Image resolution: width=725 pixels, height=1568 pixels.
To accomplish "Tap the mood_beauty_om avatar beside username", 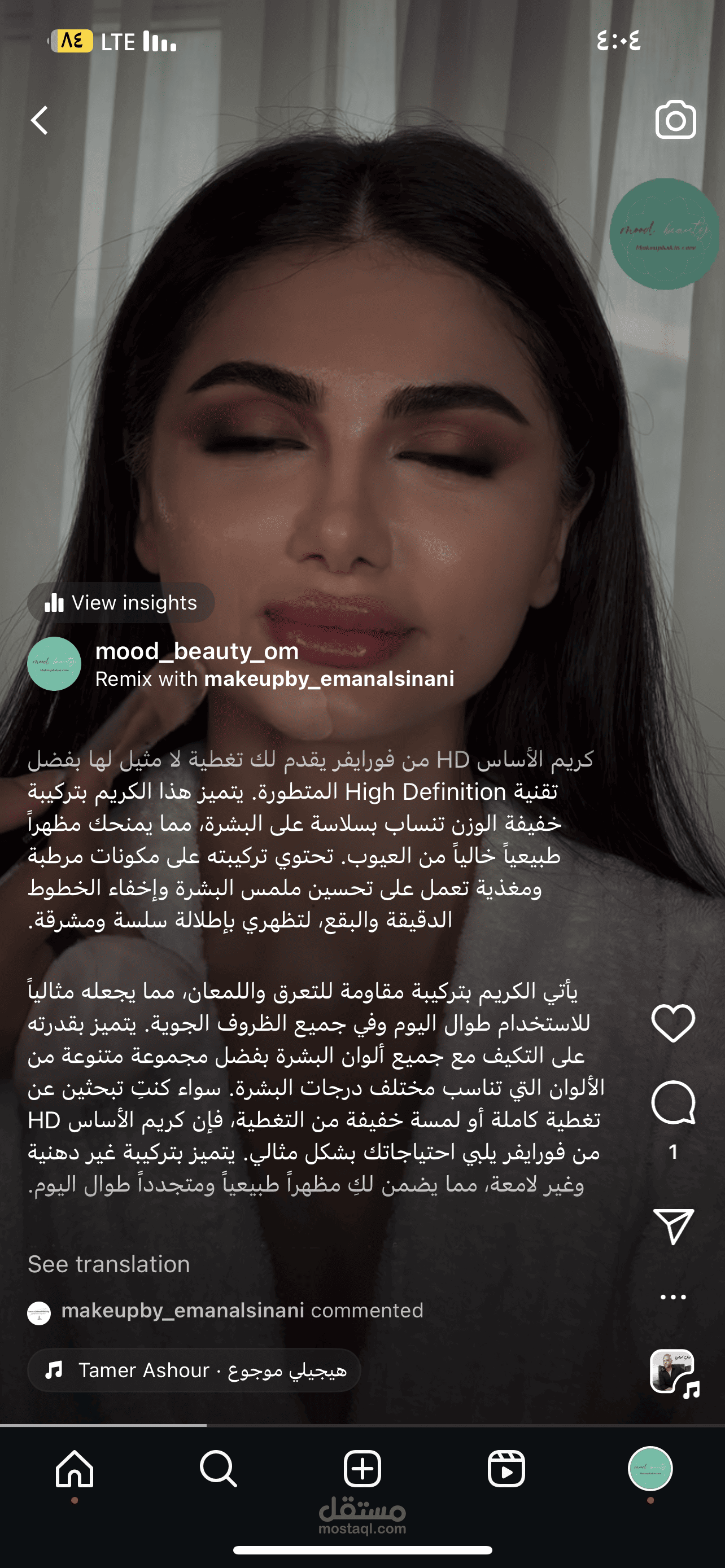I will point(54,664).
